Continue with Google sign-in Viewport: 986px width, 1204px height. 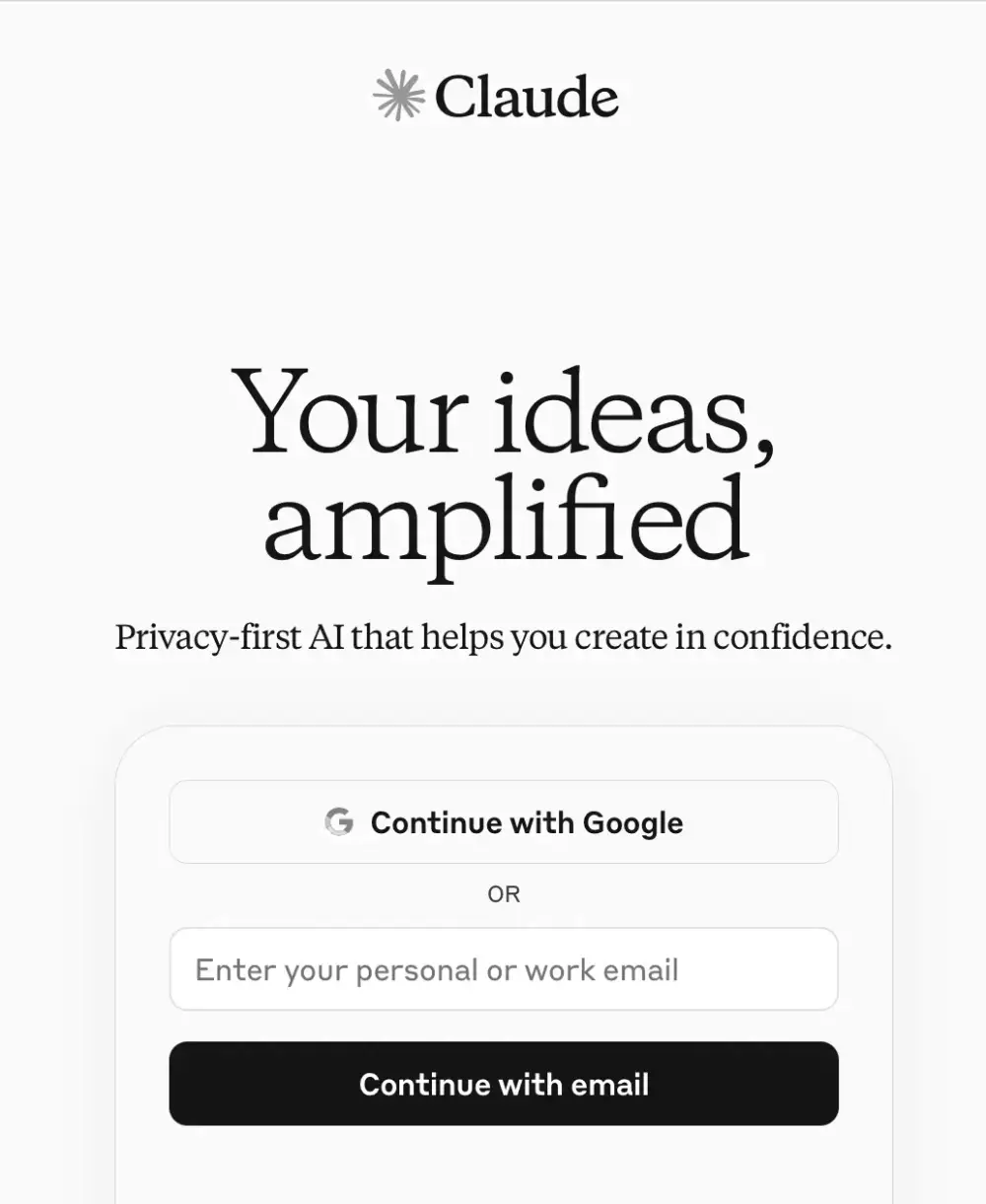pyautogui.click(x=504, y=822)
